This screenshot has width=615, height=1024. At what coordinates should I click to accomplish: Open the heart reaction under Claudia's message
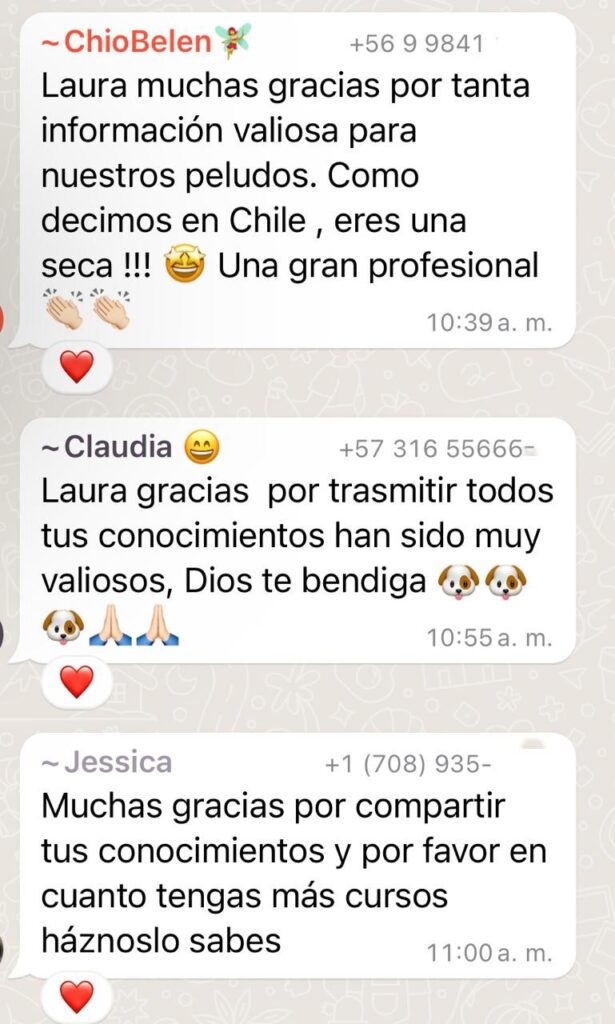point(77,682)
